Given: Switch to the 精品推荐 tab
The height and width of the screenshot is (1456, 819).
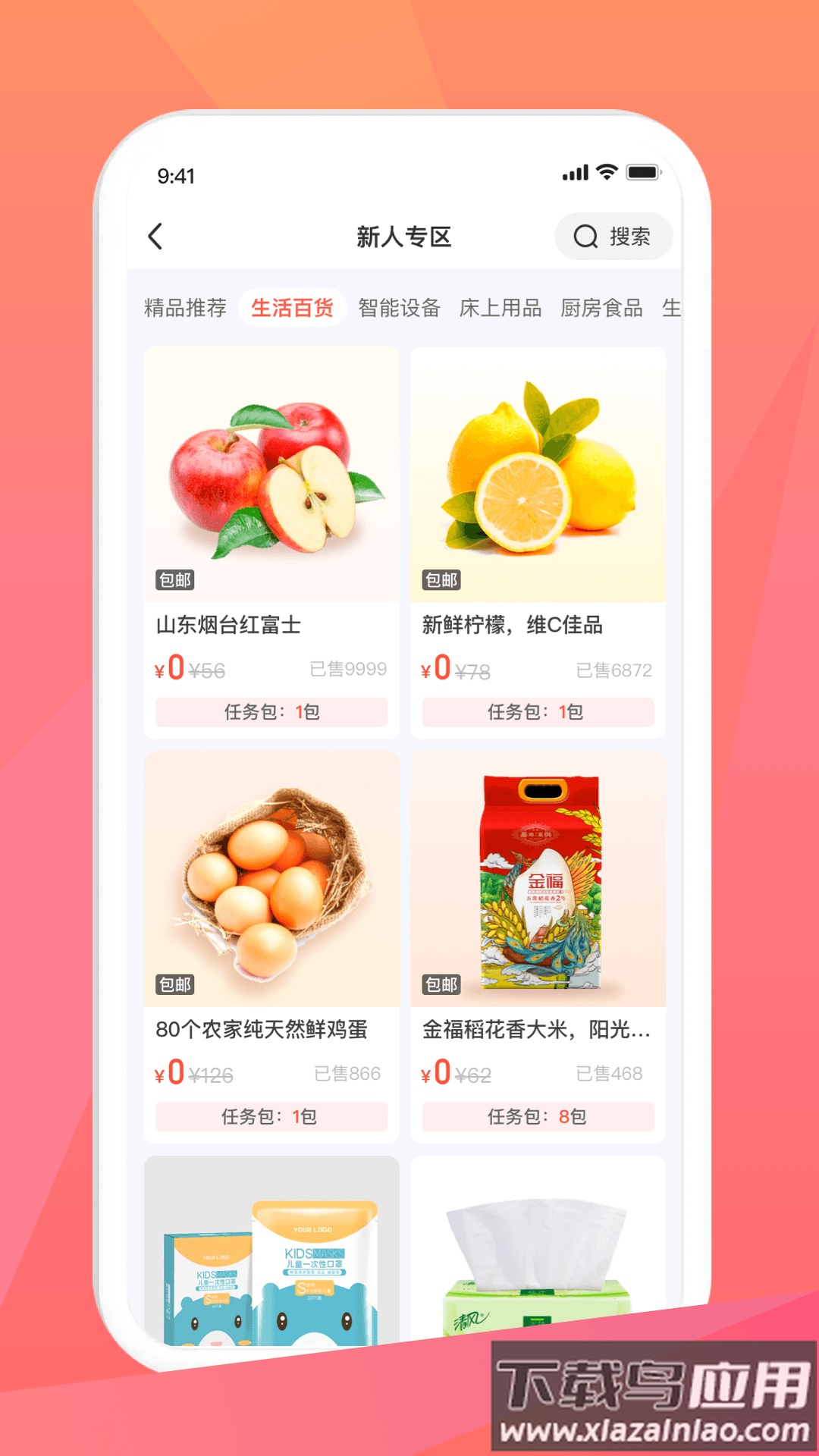Looking at the screenshot, I should pyautogui.click(x=184, y=306).
